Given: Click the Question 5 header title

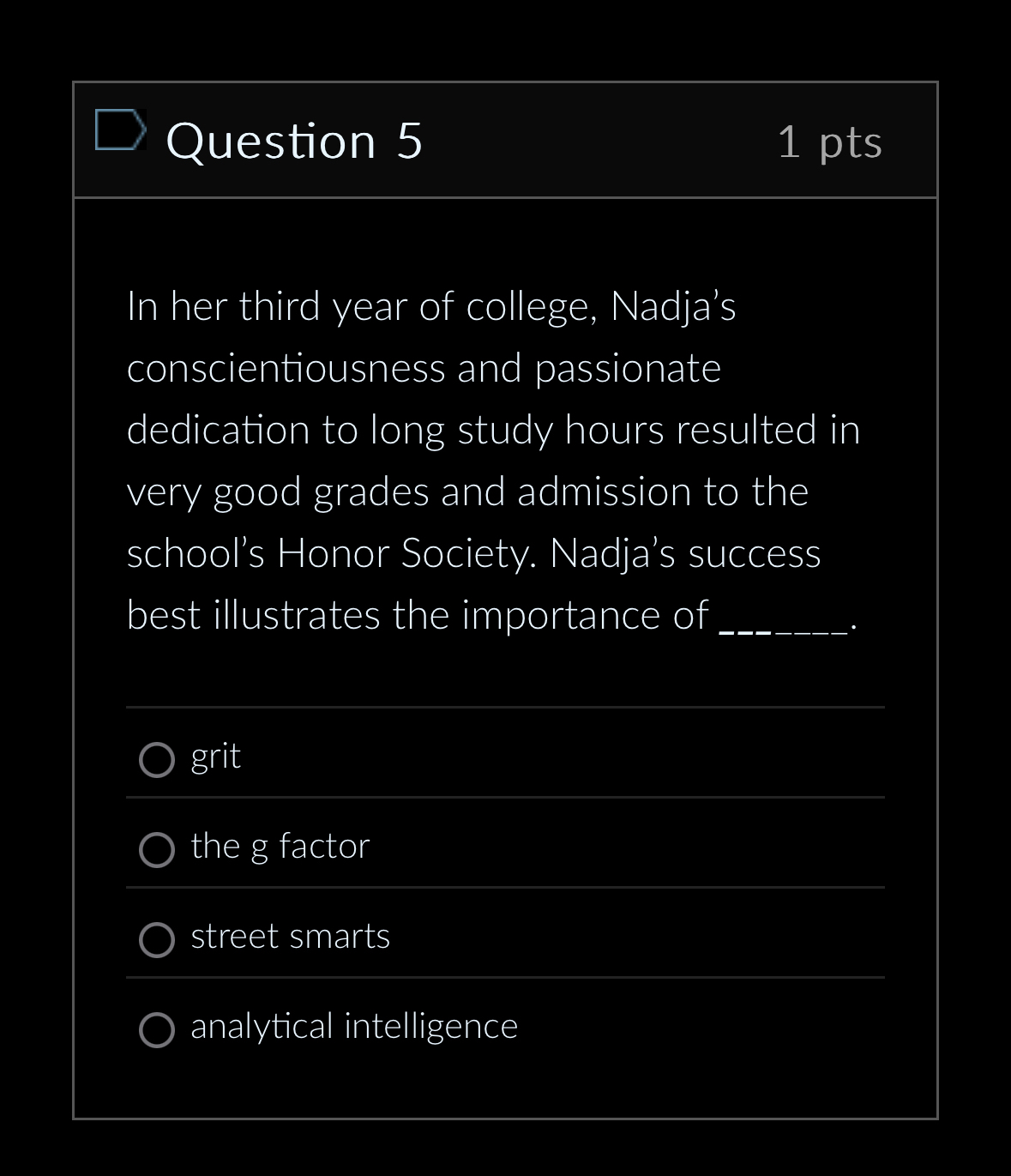Looking at the screenshot, I should click(x=296, y=141).
